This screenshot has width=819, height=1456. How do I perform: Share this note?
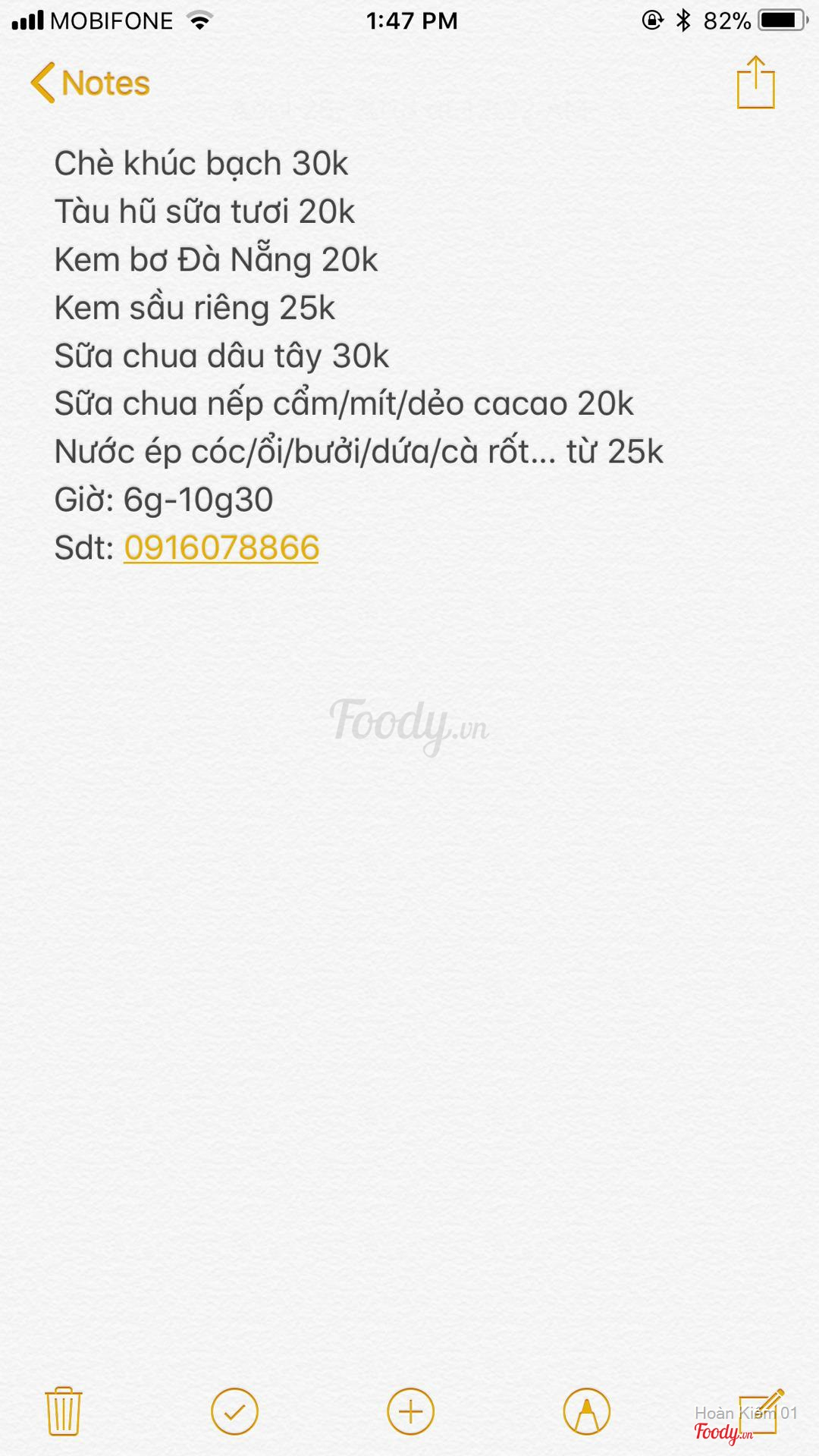tap(755, 83)
